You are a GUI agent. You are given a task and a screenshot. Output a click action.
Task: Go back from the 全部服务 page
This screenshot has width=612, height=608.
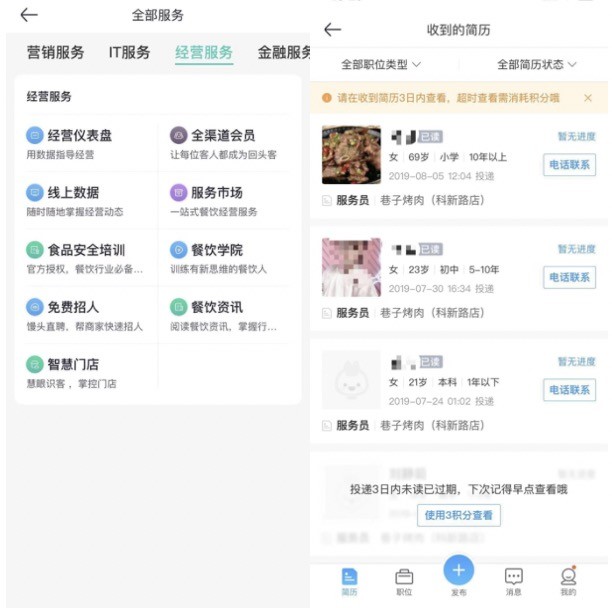[x=29, y=15]
